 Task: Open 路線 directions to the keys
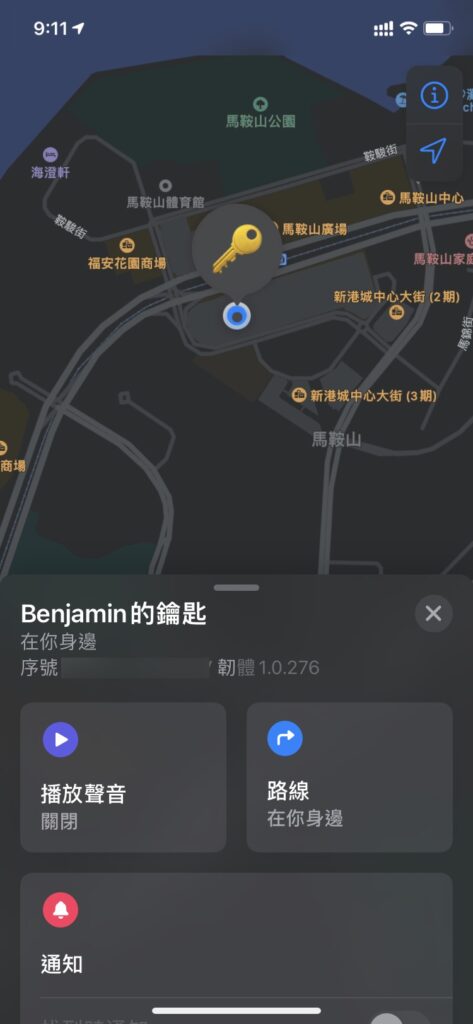(350, 776)
